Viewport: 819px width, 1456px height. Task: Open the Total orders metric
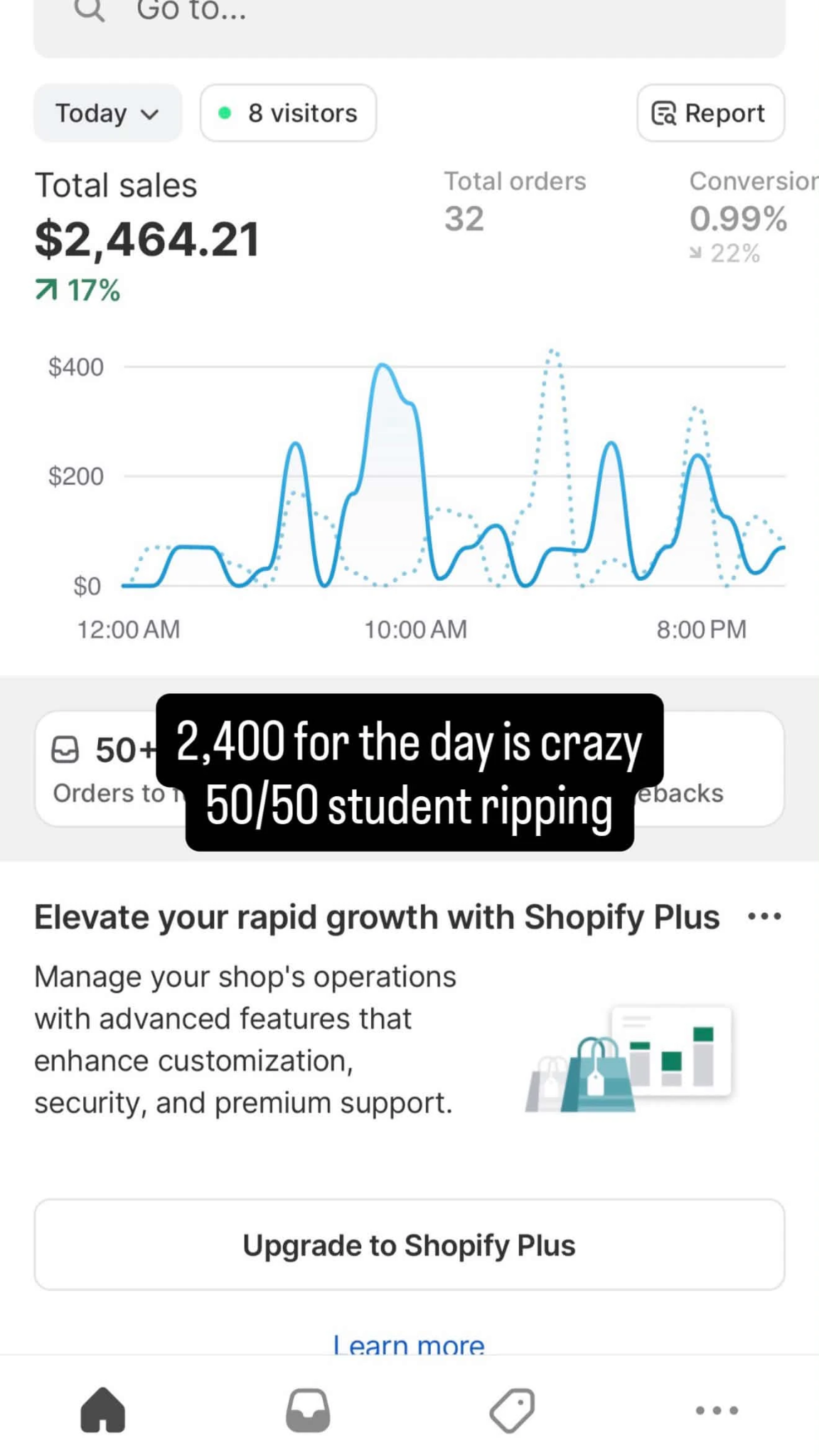coord(515,201)
